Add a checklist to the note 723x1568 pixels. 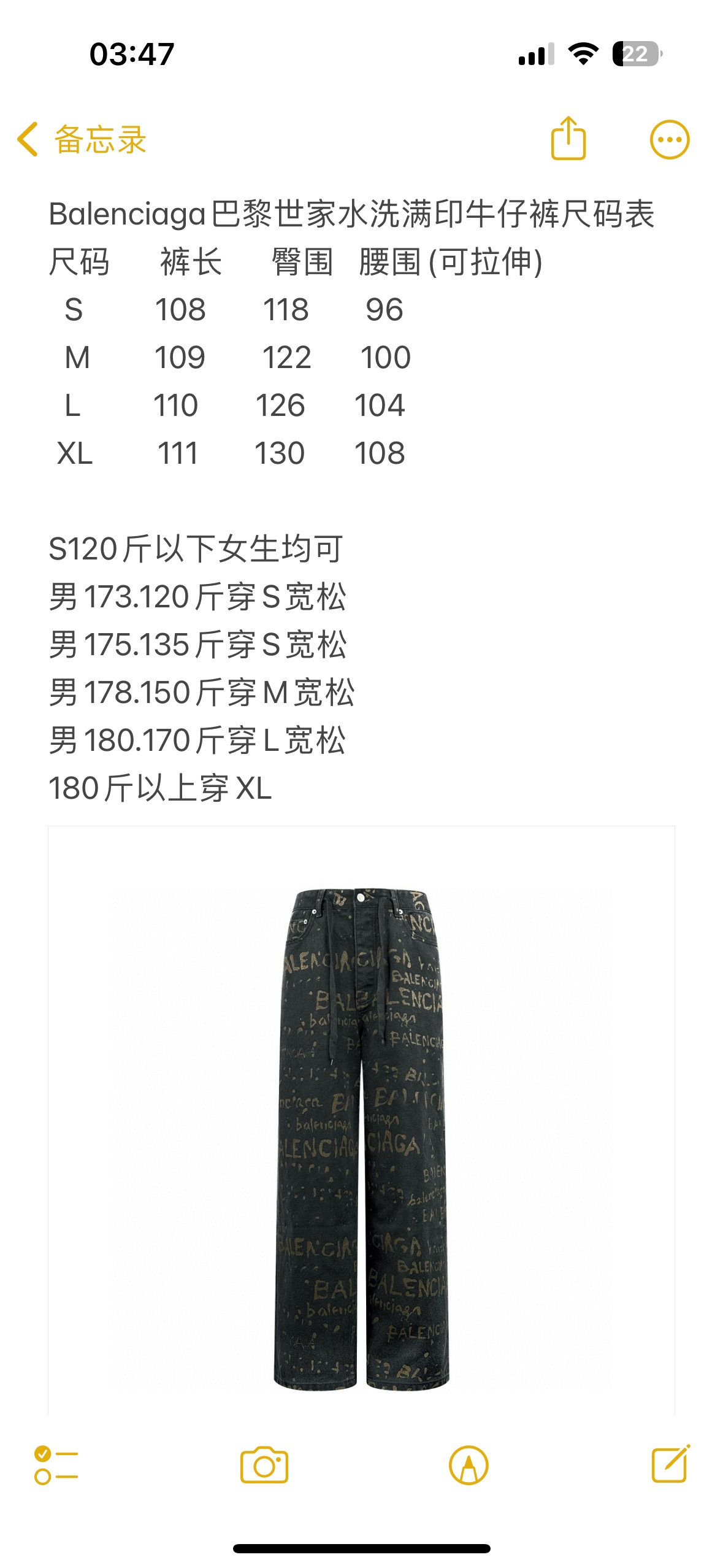[x=56, y=1465]
